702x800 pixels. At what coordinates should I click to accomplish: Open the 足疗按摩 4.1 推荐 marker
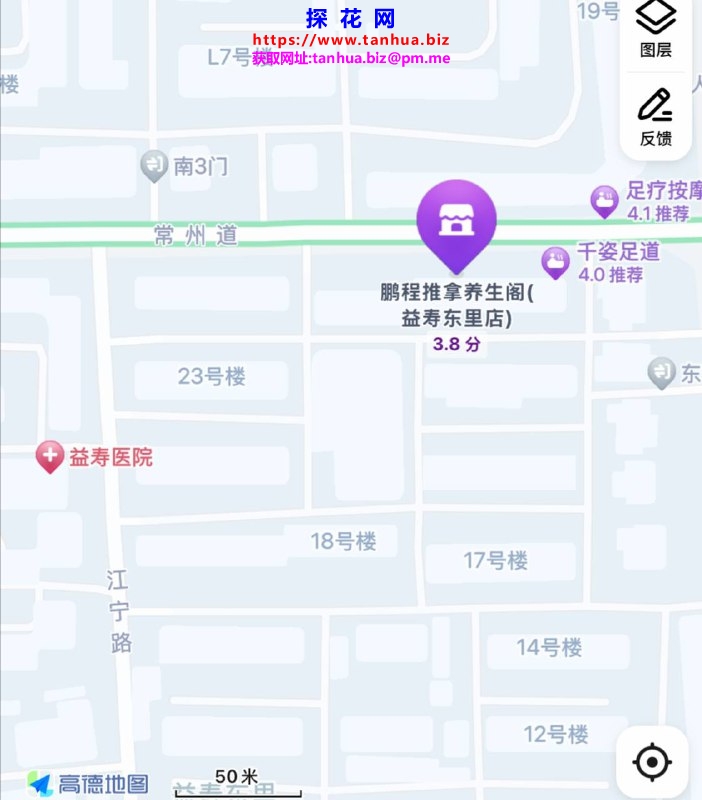[x=604, y=201]
